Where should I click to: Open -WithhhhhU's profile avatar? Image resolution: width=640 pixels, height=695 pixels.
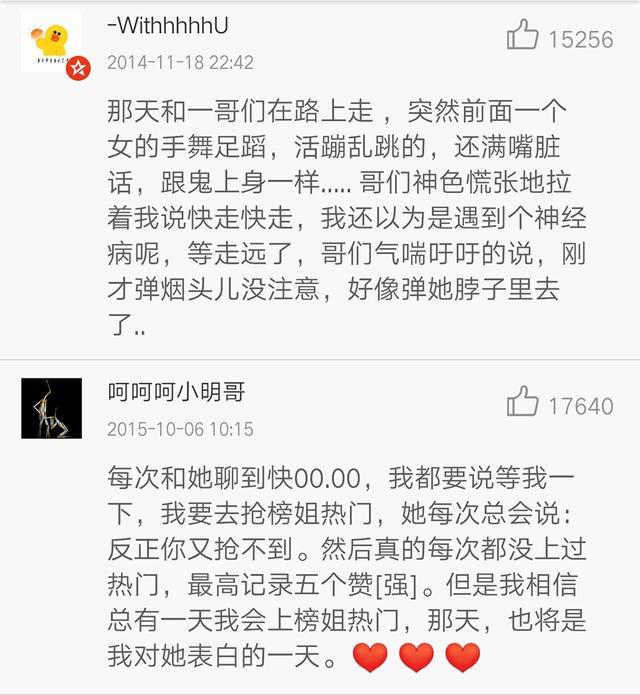51,42
